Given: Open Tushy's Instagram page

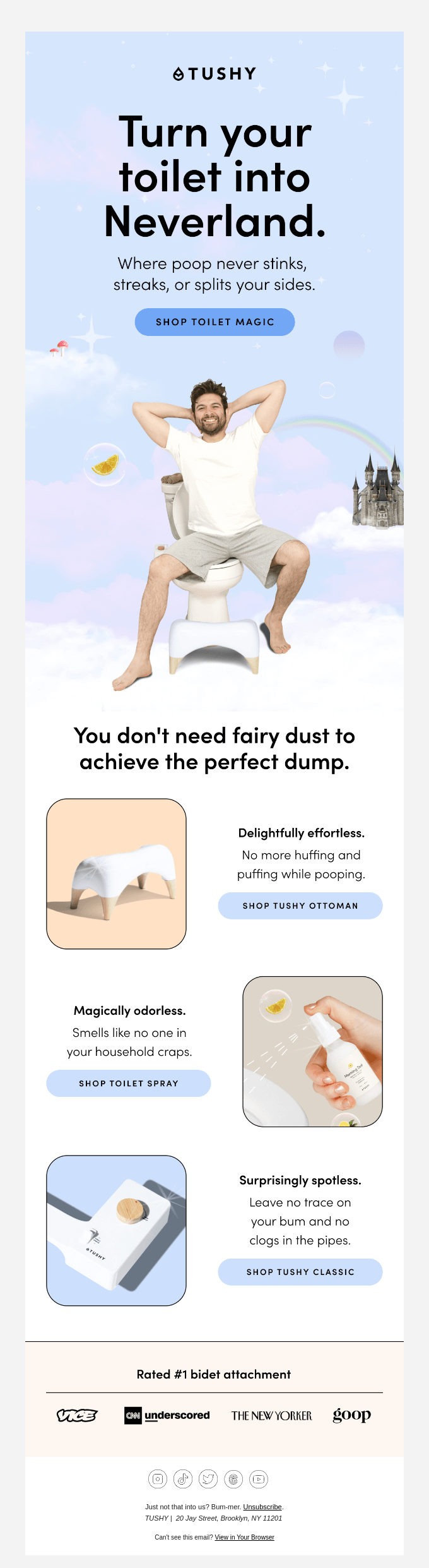Looking at the screenshot, I should click(158, 1479).
